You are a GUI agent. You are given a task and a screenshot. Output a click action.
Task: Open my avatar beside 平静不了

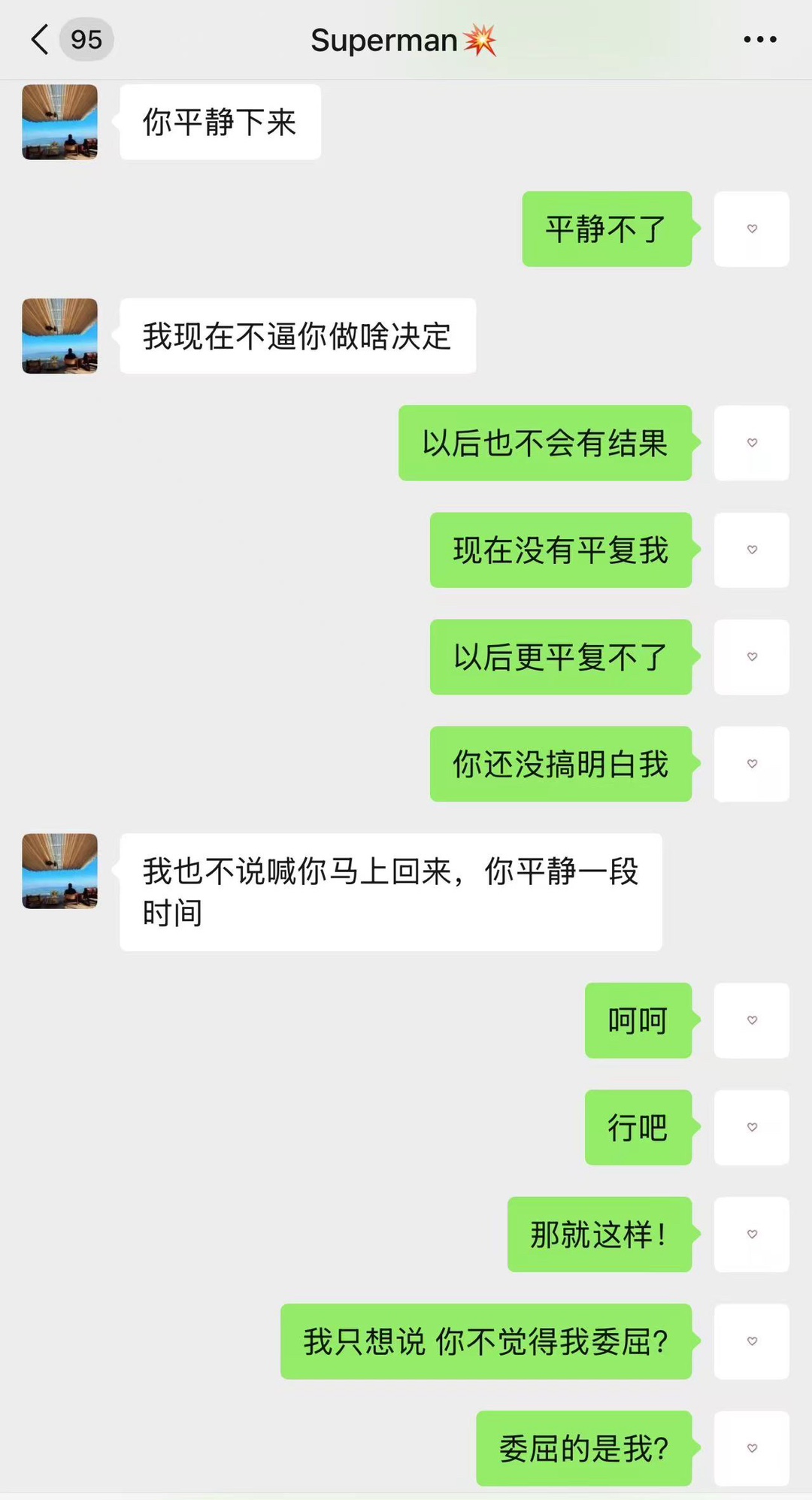point(751,229)
